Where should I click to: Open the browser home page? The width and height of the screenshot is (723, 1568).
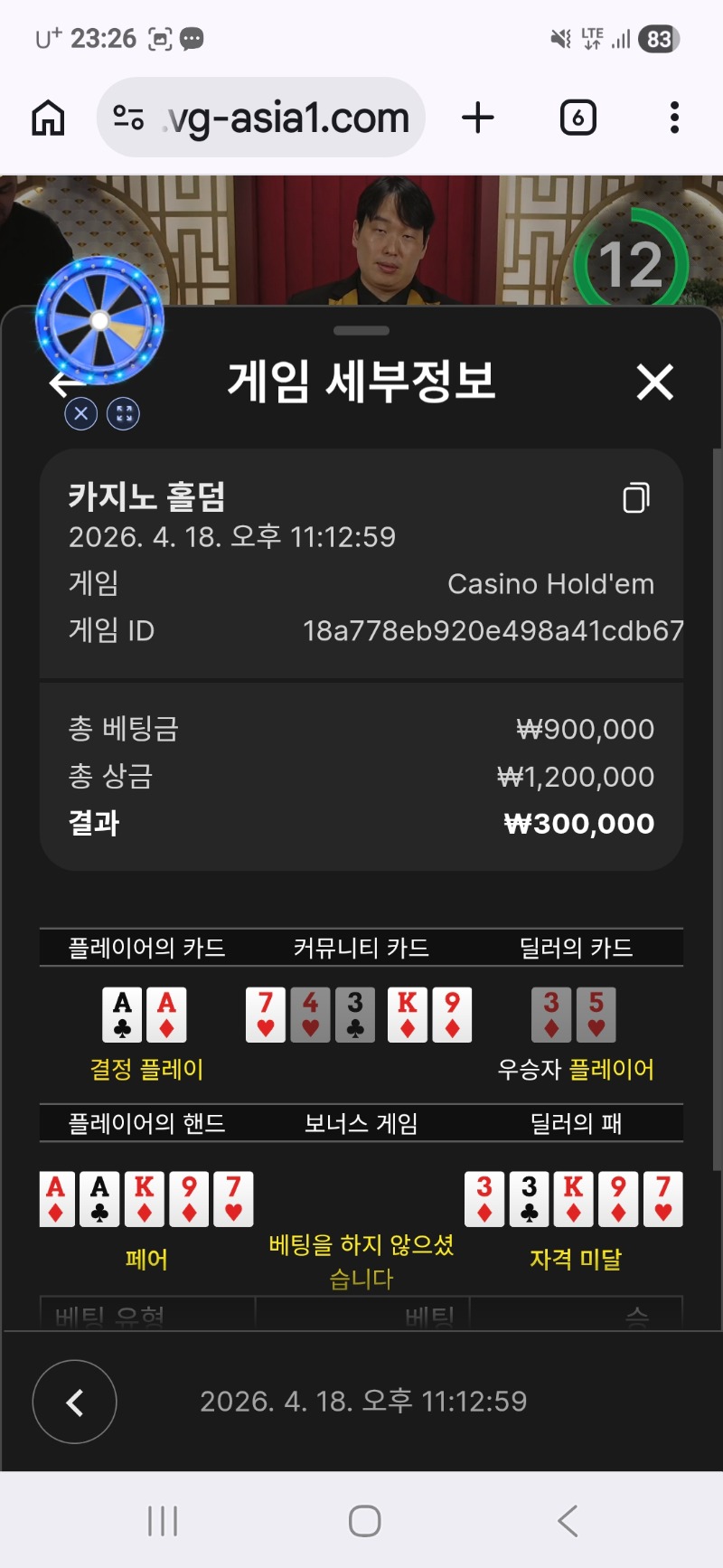point(49,118)
